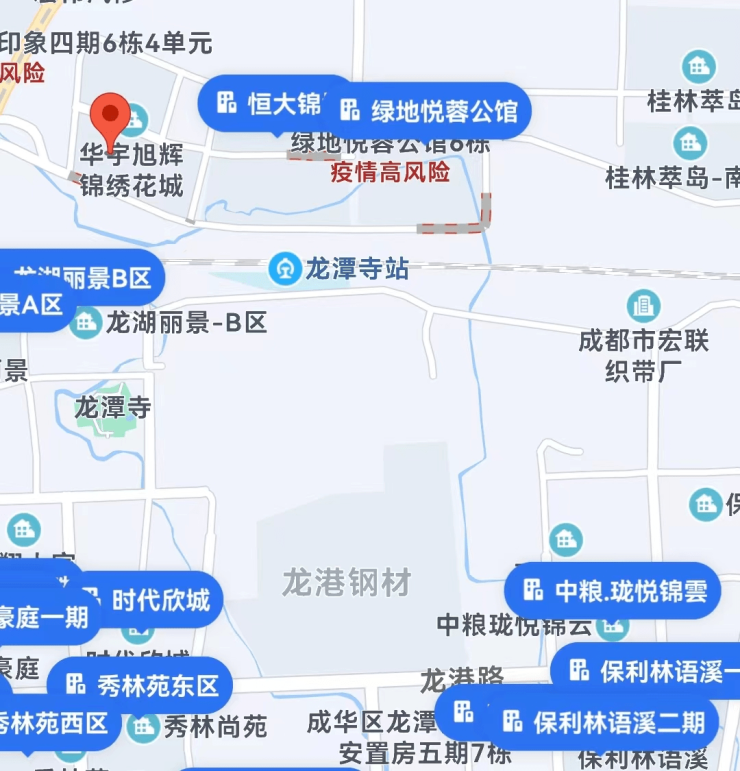
Task: Select the 龙湖丽景B区 blue marker
Action: pyautogui.click(x=85, y=277)
